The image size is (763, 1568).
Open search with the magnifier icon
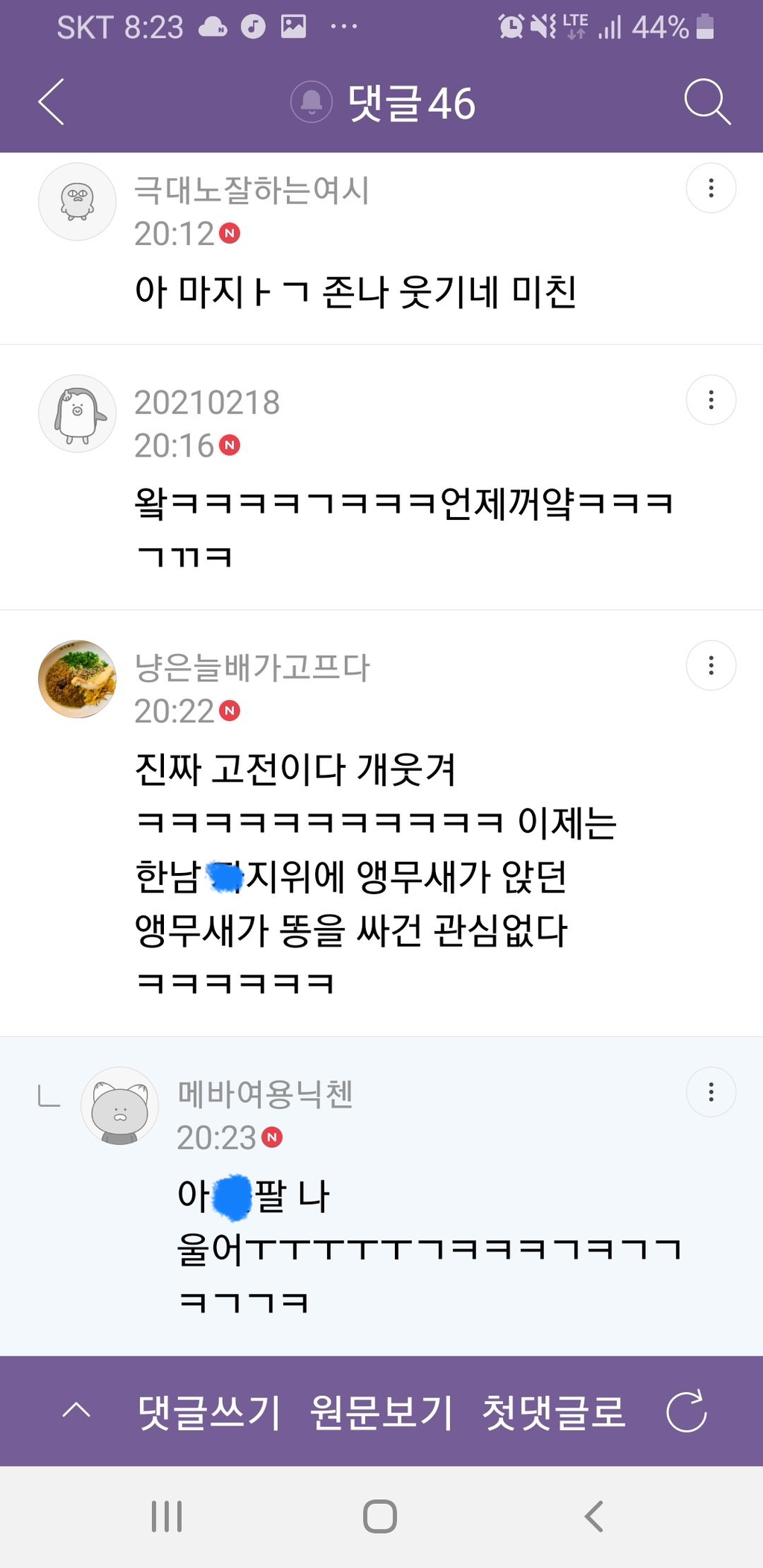706,102
